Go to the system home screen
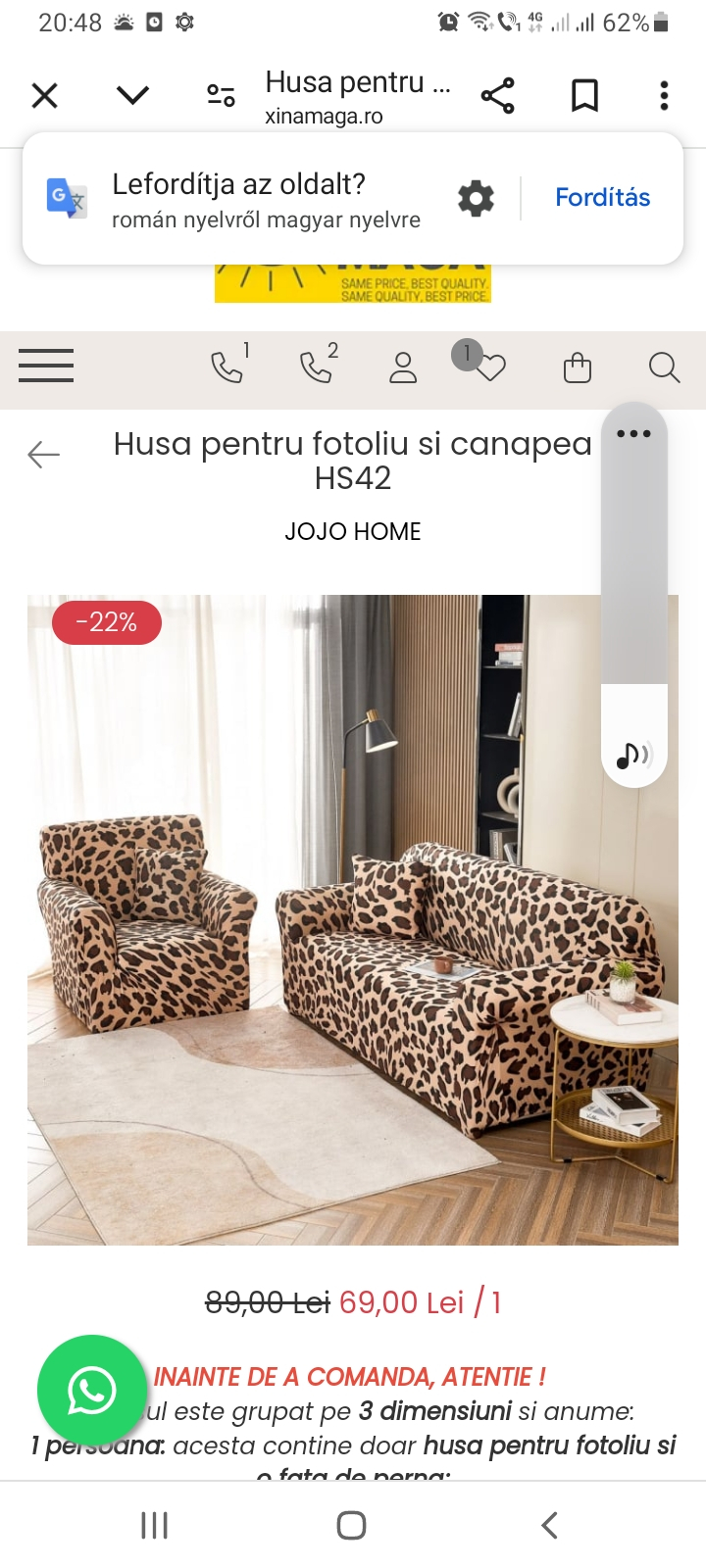706x1568 pixels. click(351, 1525)
